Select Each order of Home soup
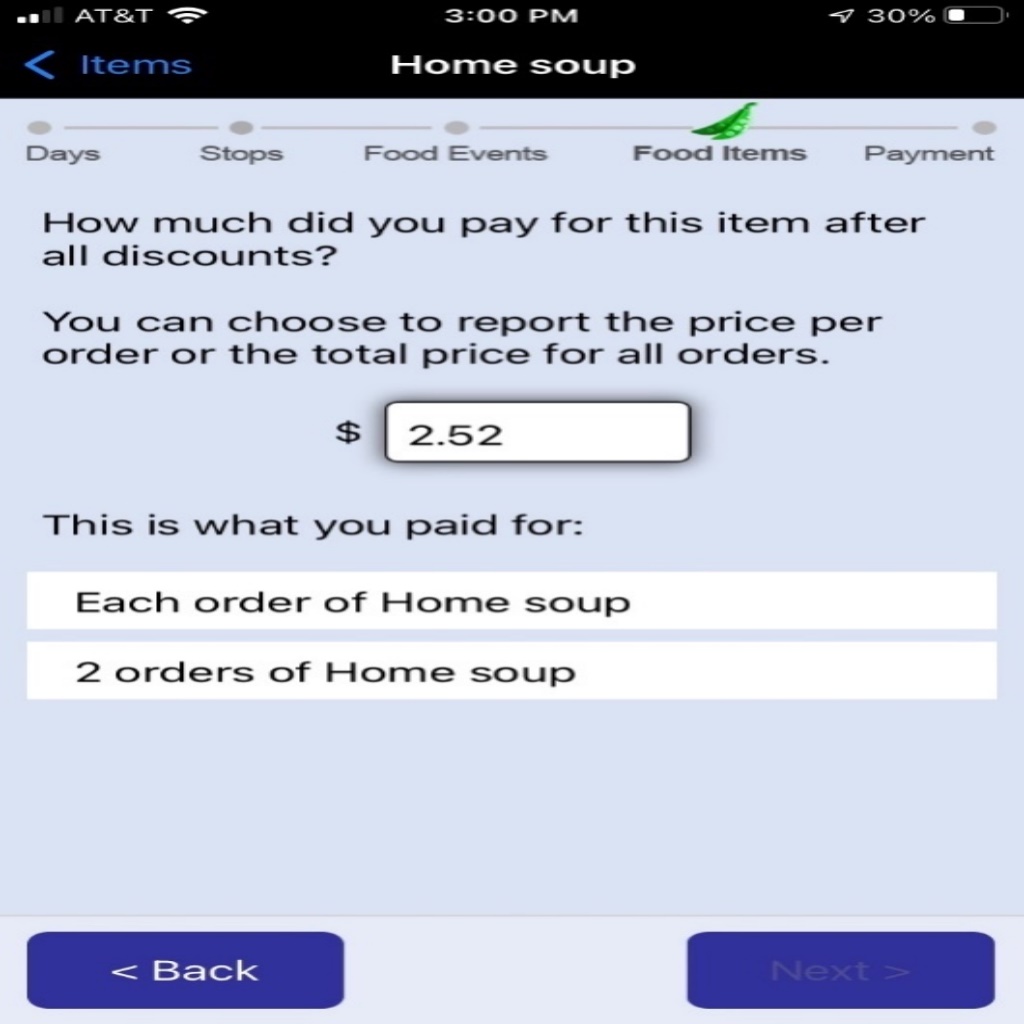The image size is (1024, 1024). tap(511, 602)
